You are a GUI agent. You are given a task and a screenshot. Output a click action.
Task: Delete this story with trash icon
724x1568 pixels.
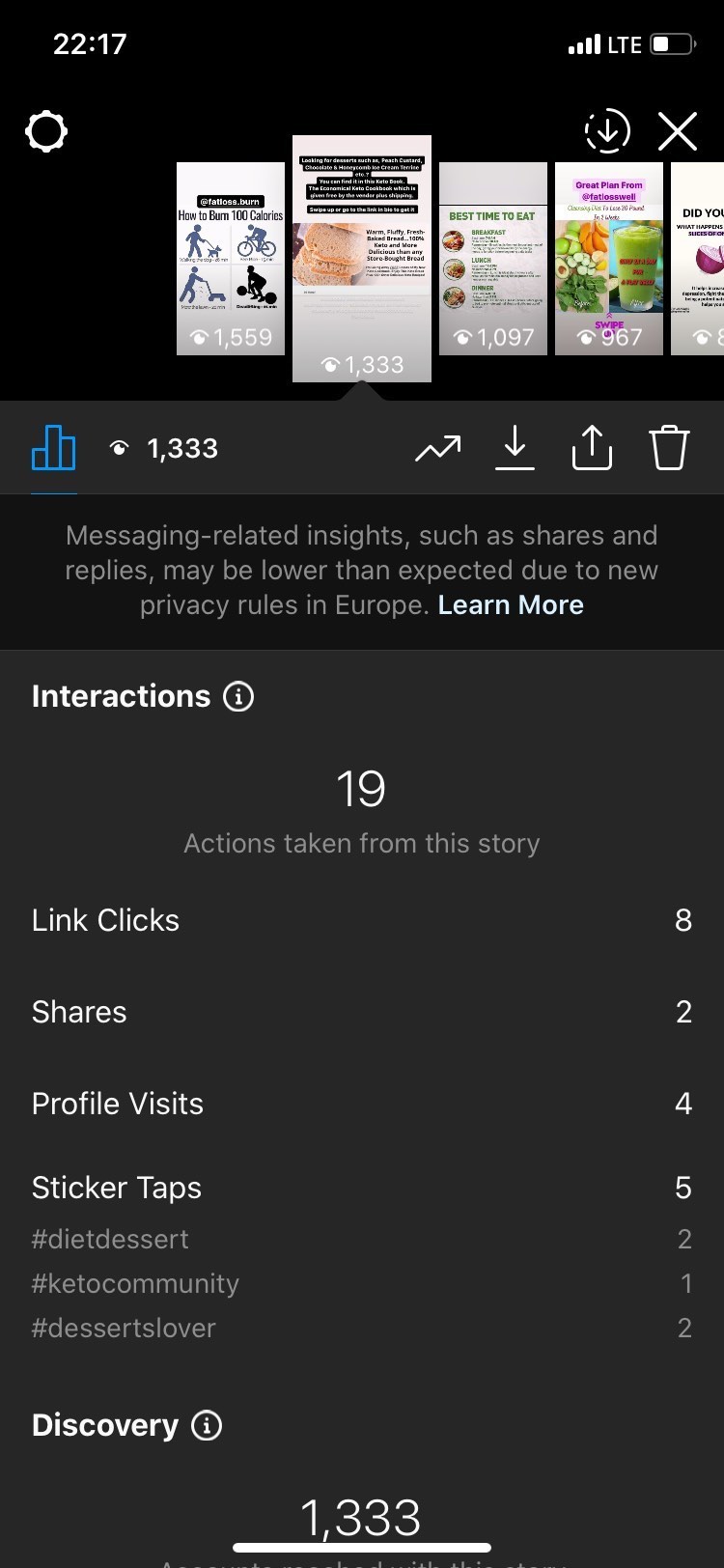click(x=669, y=448)
